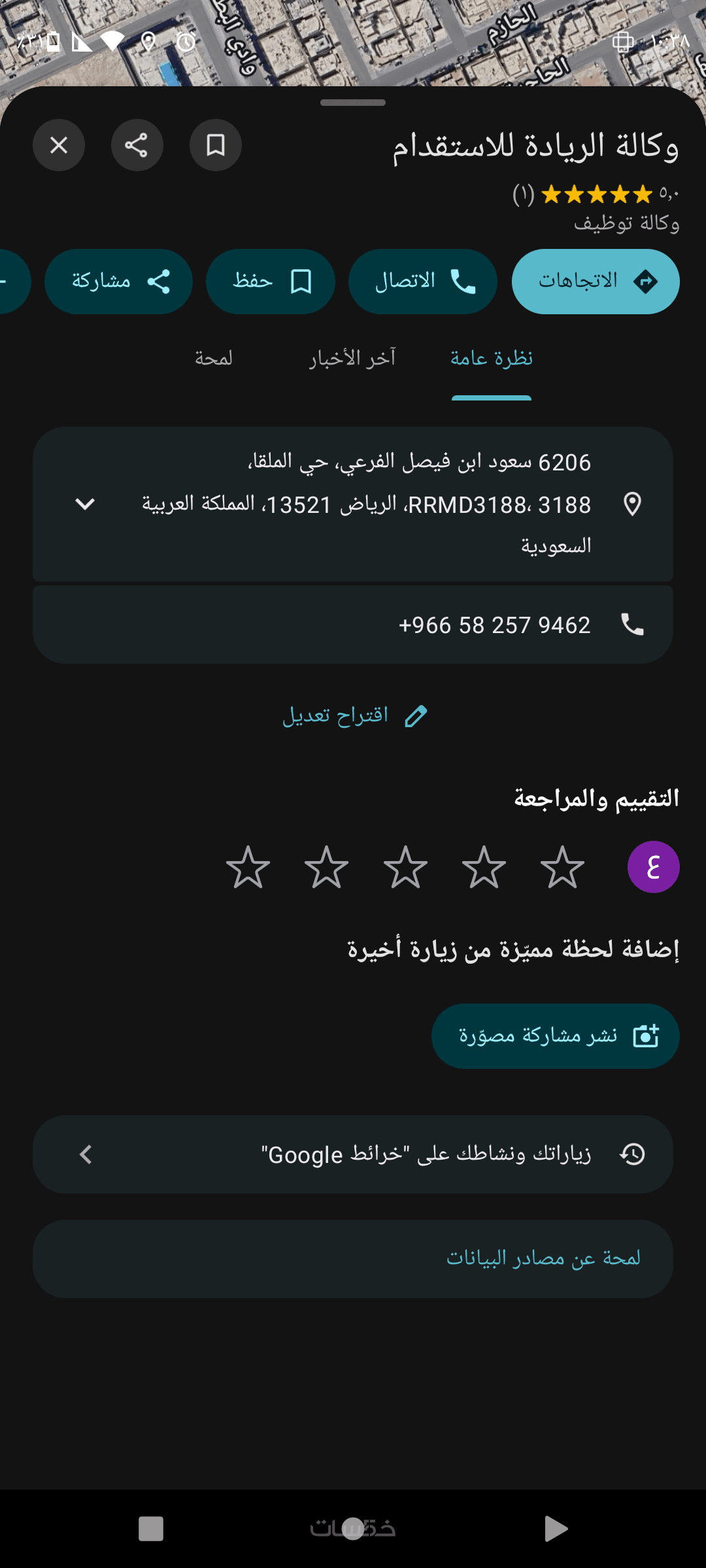Tap phone number +966 58 257 9462
The height and width of the screenshot is (1568, 706).
494,625
